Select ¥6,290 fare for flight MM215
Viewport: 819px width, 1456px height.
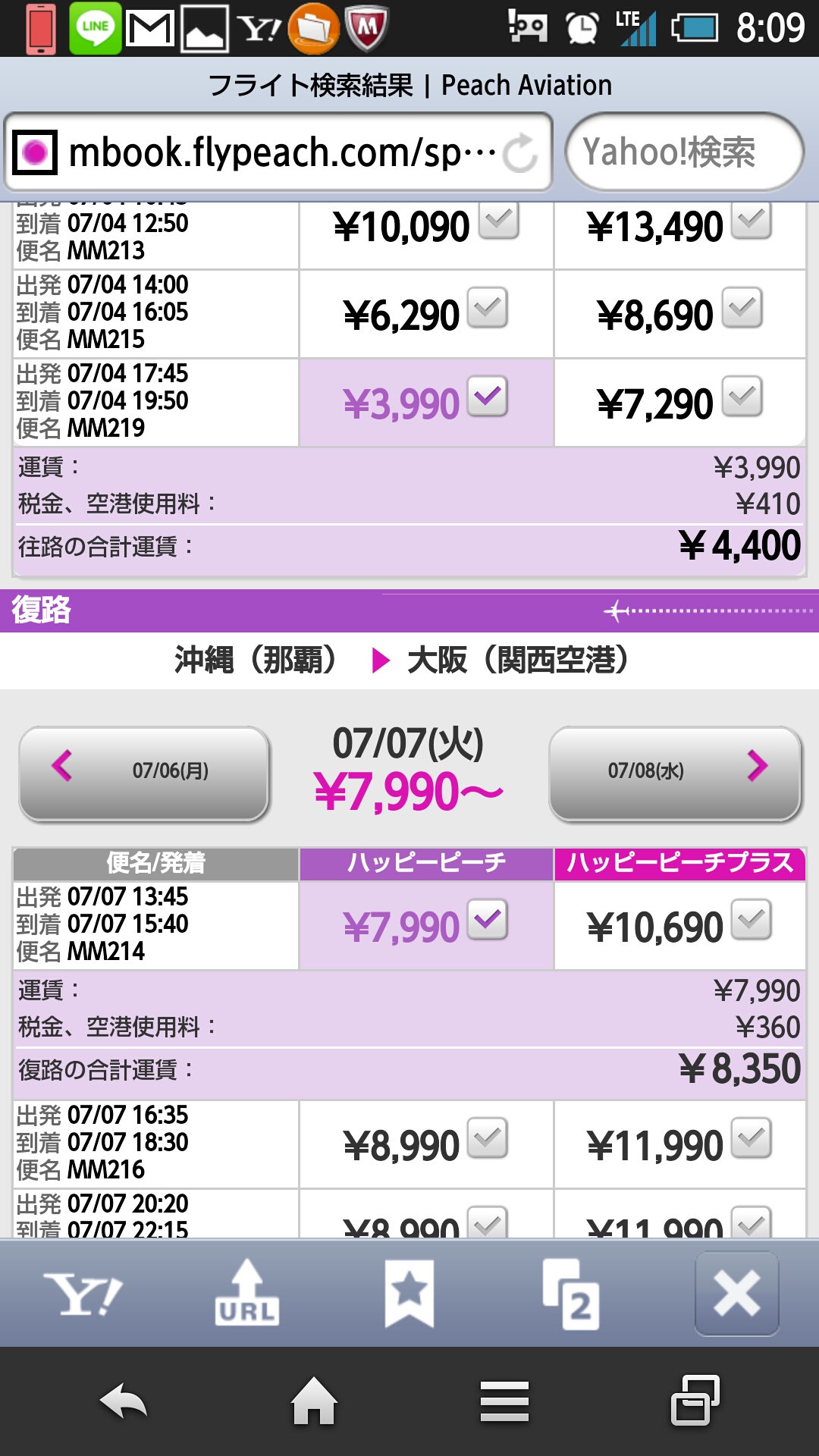(x=487, y=309)
